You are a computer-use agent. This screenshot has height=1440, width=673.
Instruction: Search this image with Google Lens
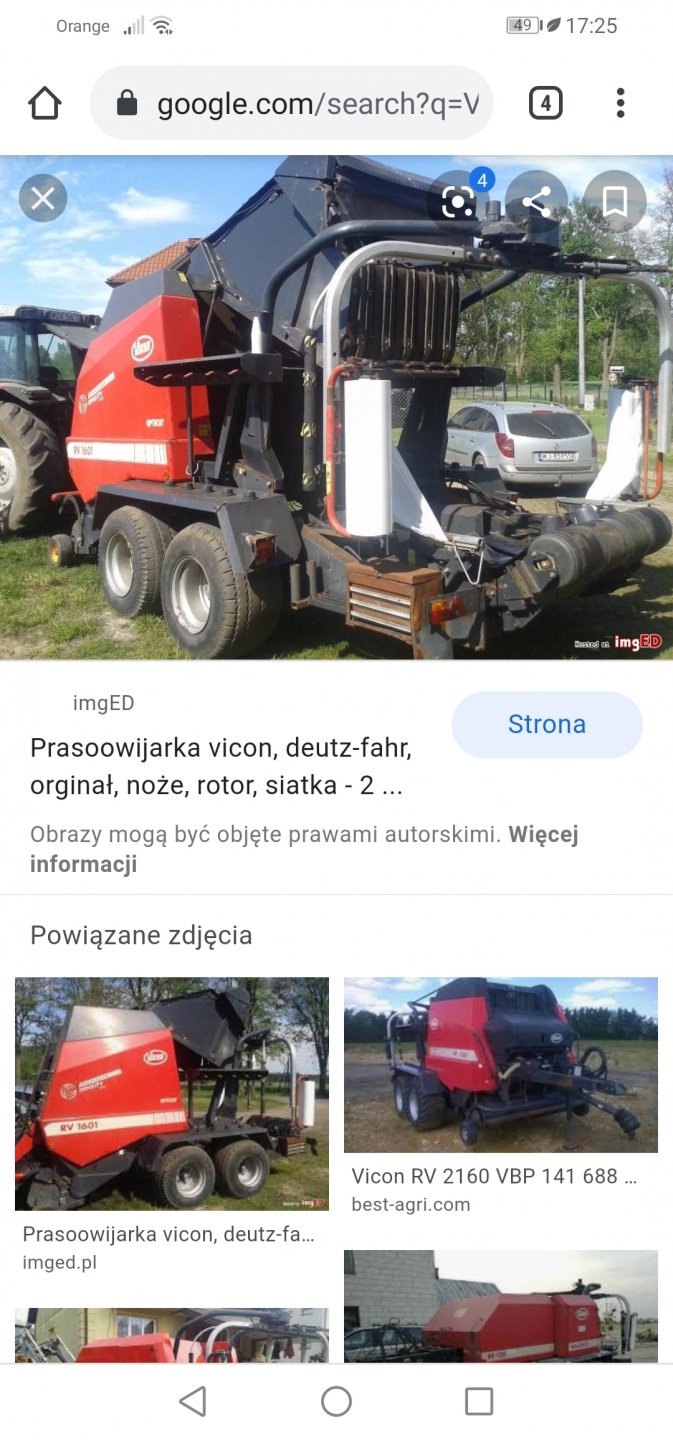coord(458,202)
